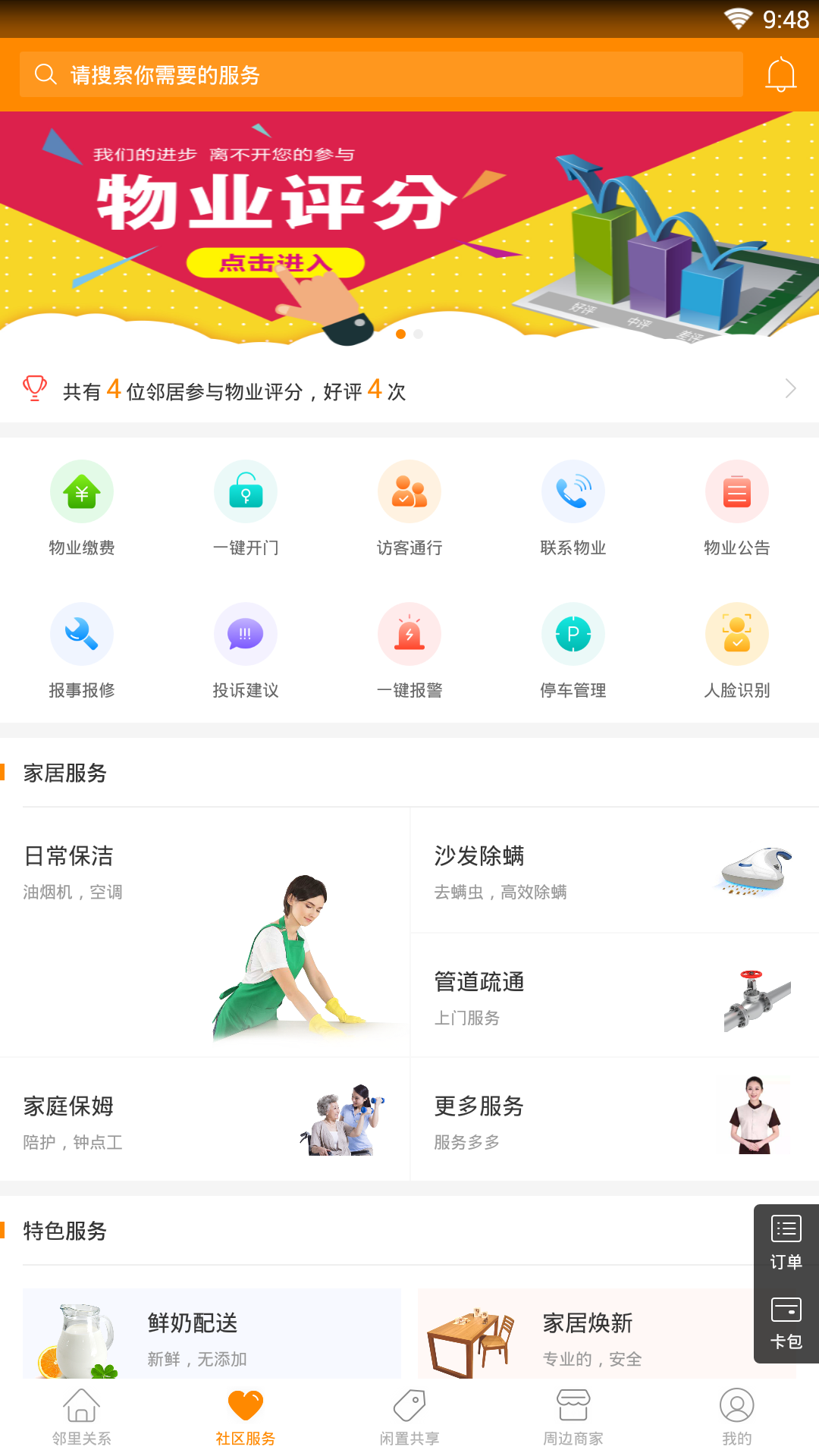Tap the search box for services
This screenshot has height=1456, width=819.
381,75
